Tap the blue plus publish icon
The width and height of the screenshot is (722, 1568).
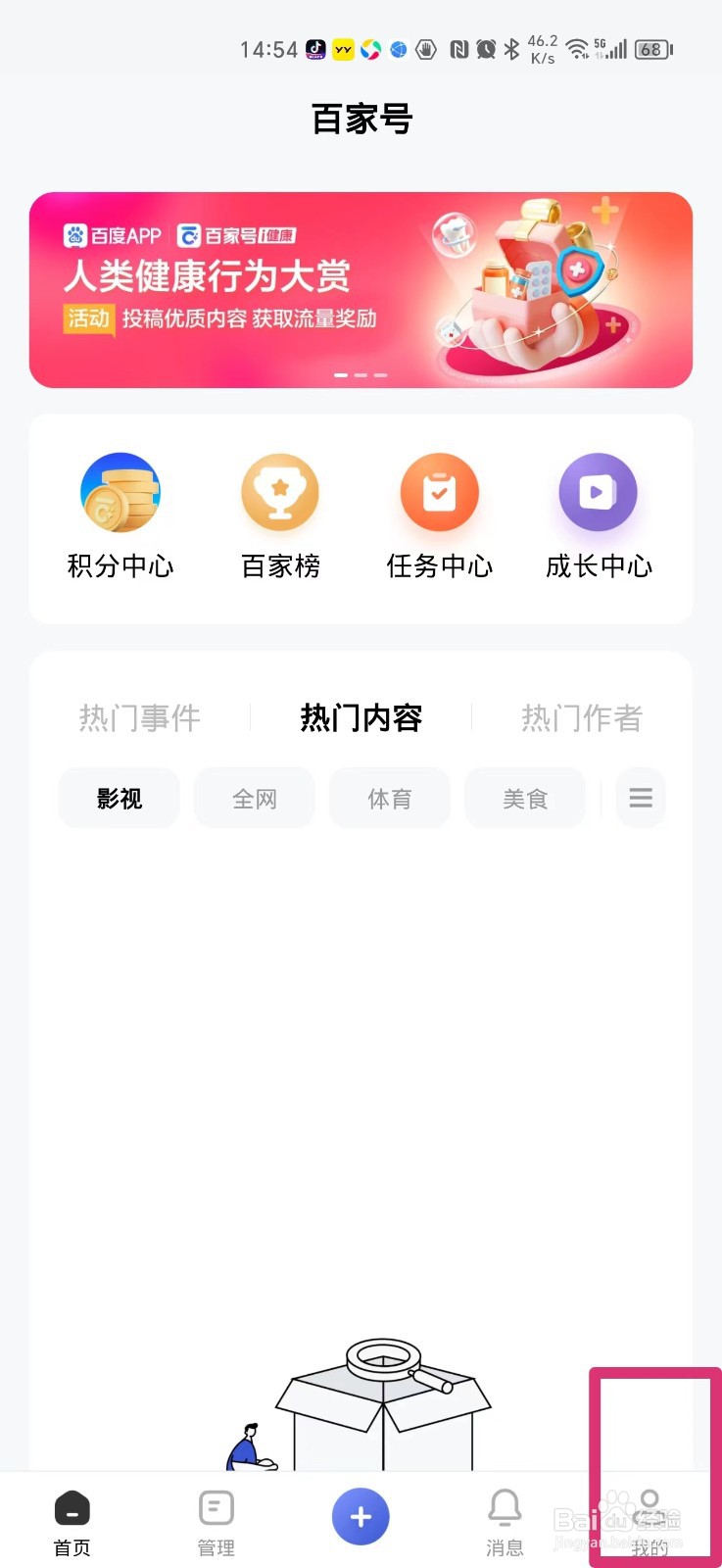(x=361, y=1516)
